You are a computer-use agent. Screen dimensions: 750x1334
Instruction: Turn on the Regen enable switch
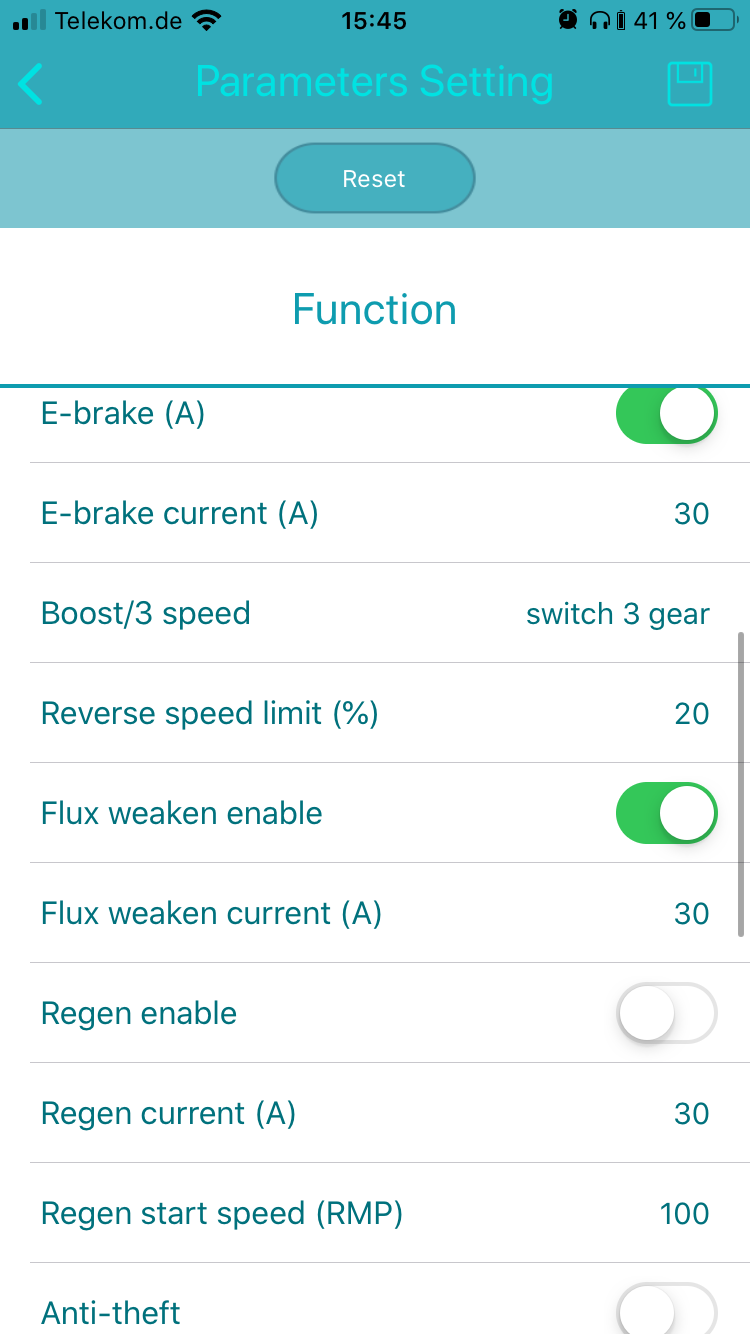pyautogui.click(x=666, y=1013)
